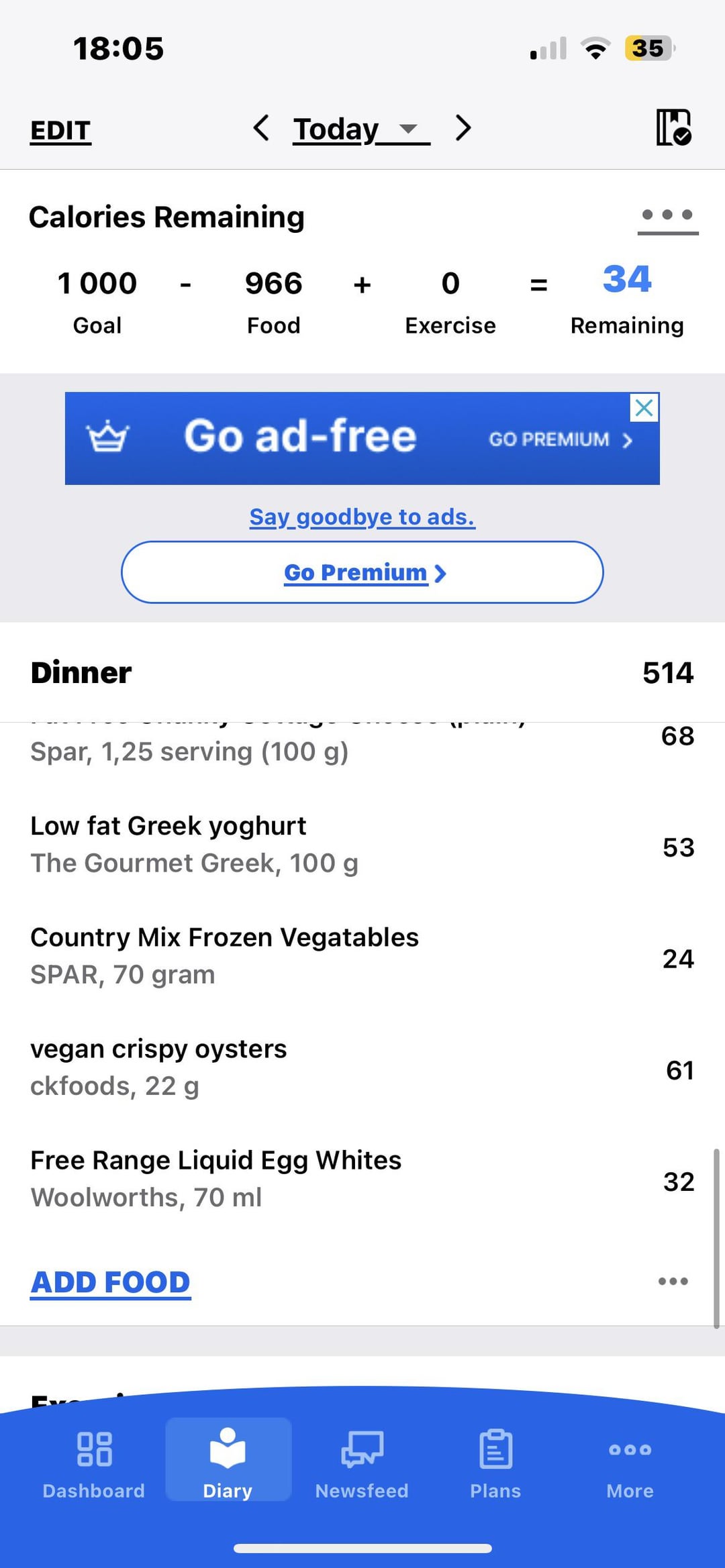
Task: Open the Country Mix Frozen Vegatables entry
Action: coord(362,956)
